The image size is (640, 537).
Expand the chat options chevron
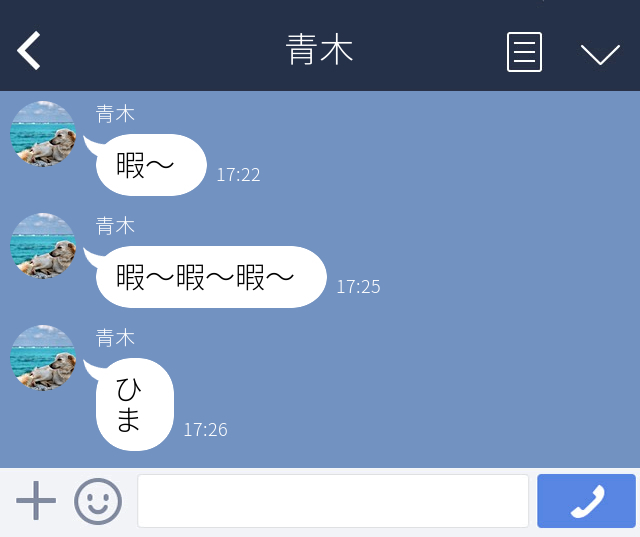pos(600,53)
